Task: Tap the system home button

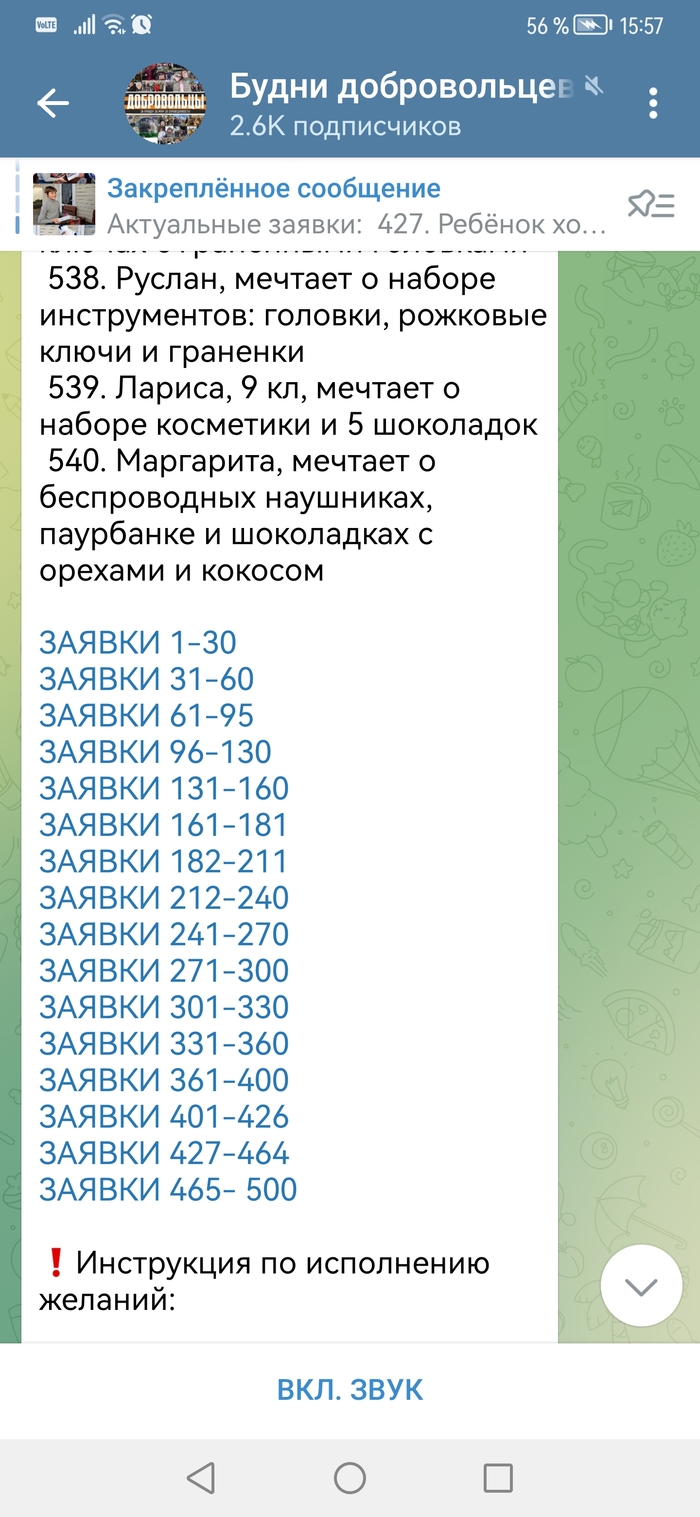Action: [x=350, y=1478]
